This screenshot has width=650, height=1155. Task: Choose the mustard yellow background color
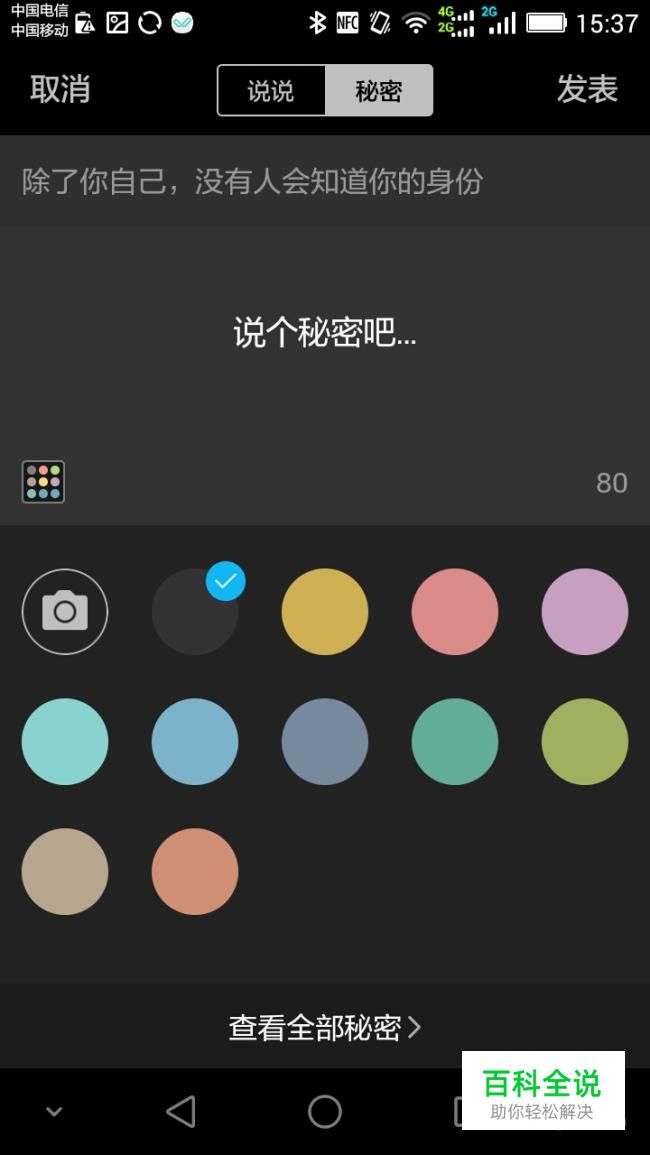click(325, 611)
